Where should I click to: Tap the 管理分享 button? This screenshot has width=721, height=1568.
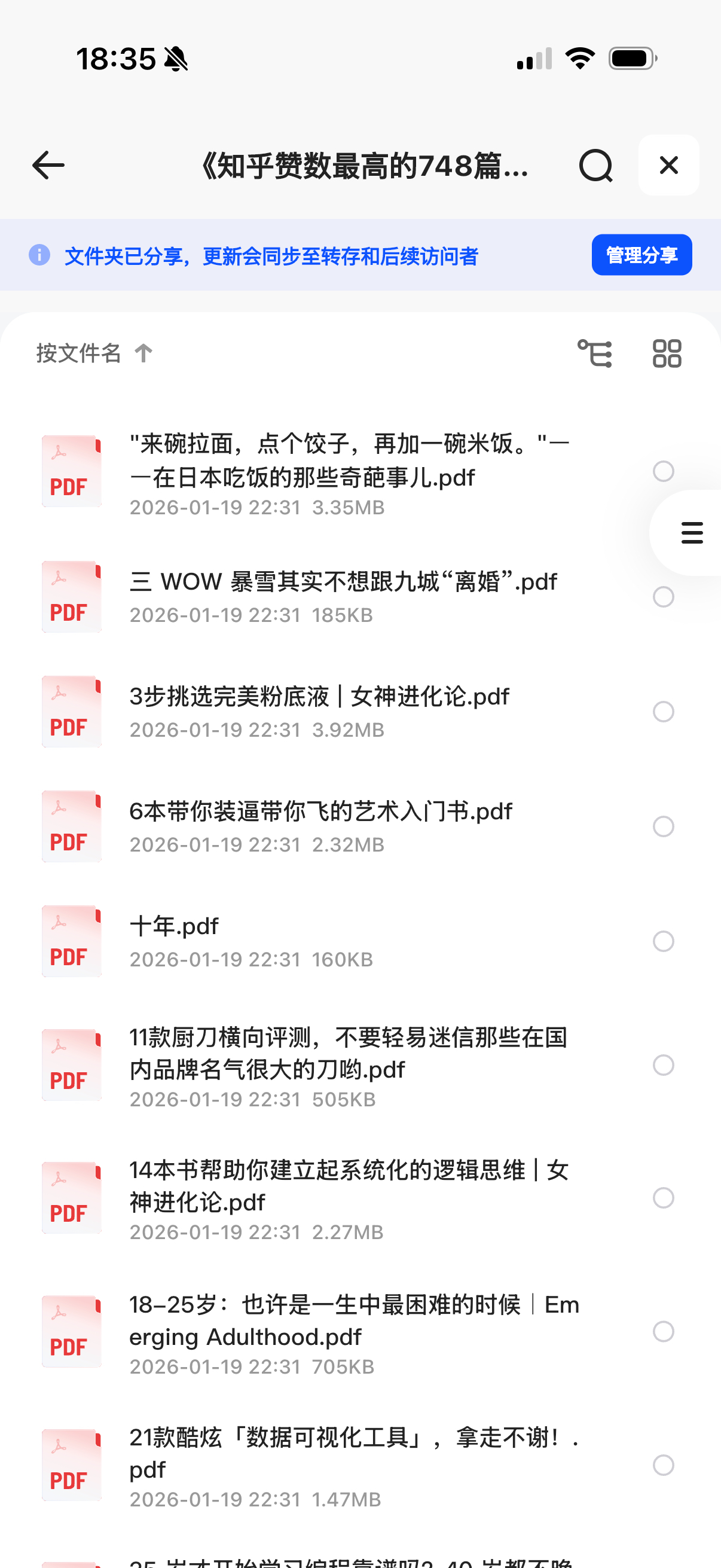click(641, 254)
